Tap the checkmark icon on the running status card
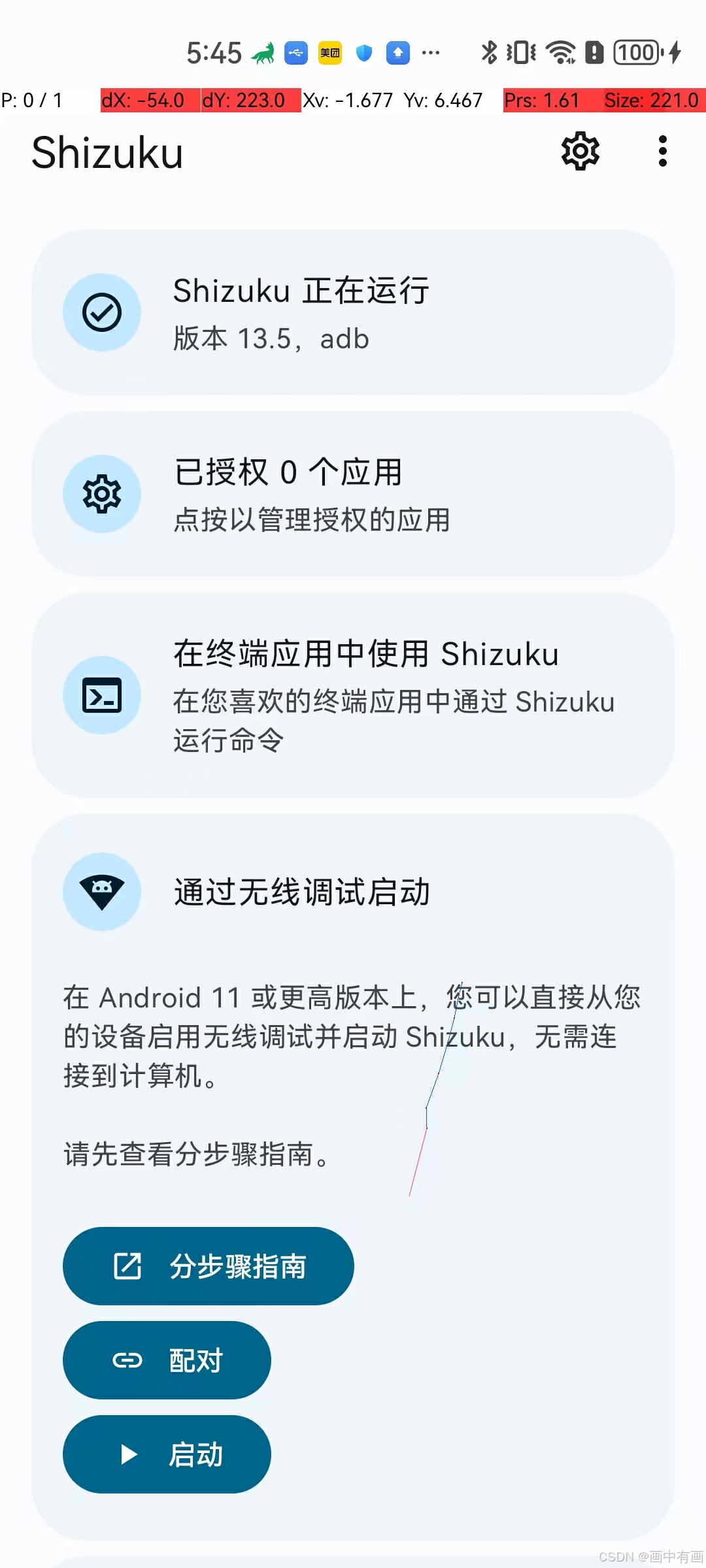The image size is (706, 1568). click(102, 312)
